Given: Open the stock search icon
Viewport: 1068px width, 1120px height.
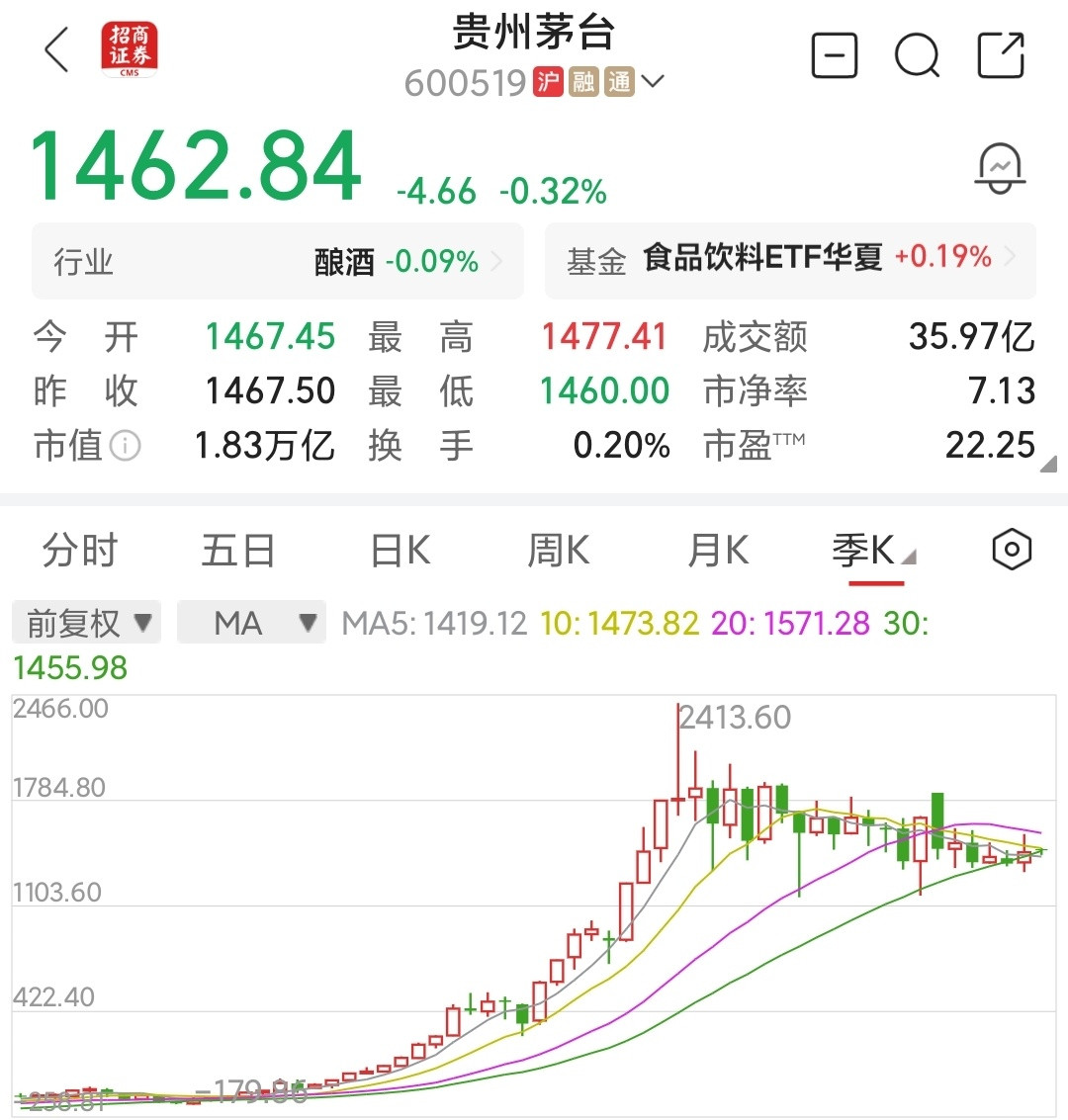Looking at the screenshot, I should point(917,56).
